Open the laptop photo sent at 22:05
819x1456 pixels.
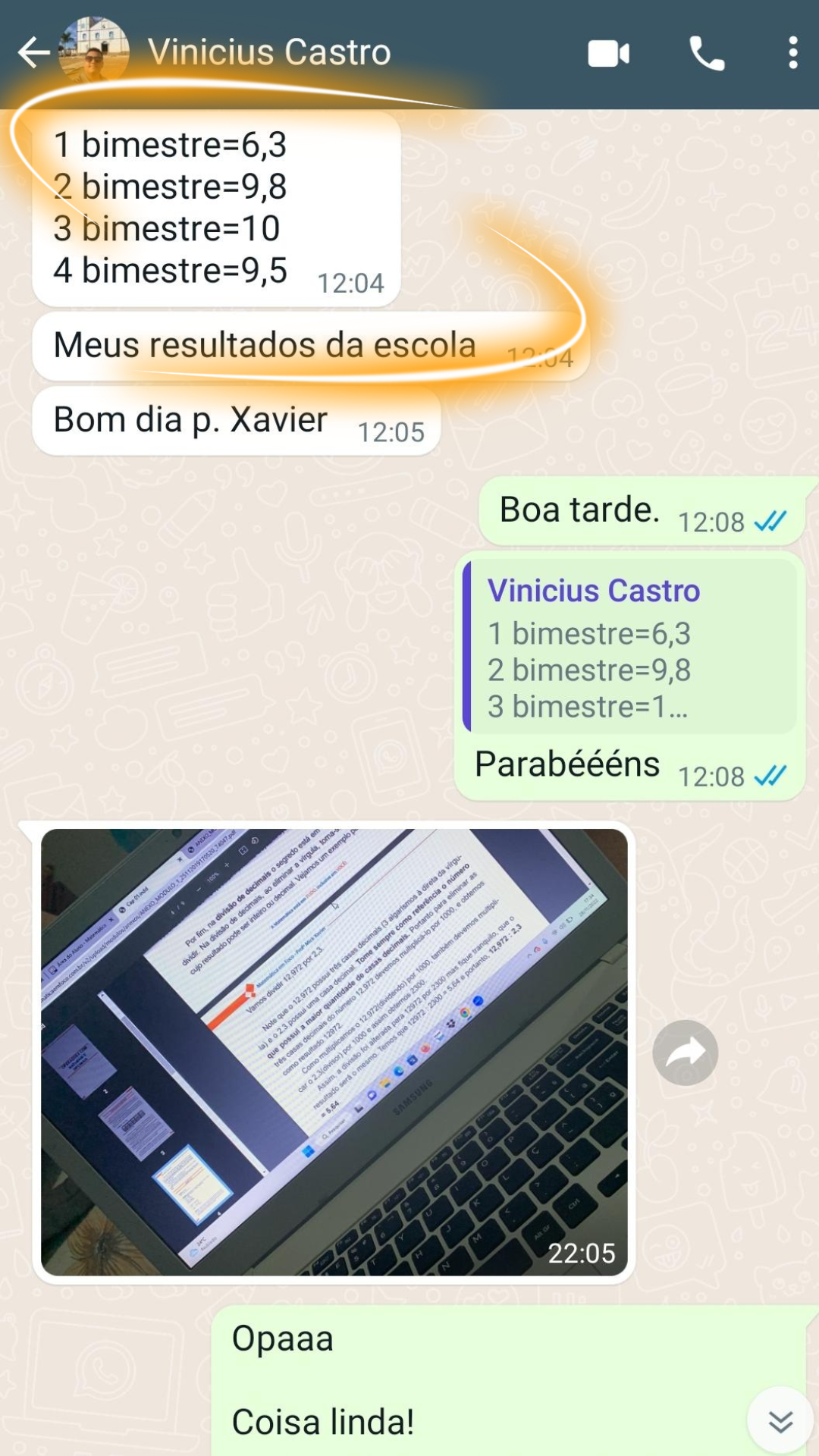point(334,1052)
